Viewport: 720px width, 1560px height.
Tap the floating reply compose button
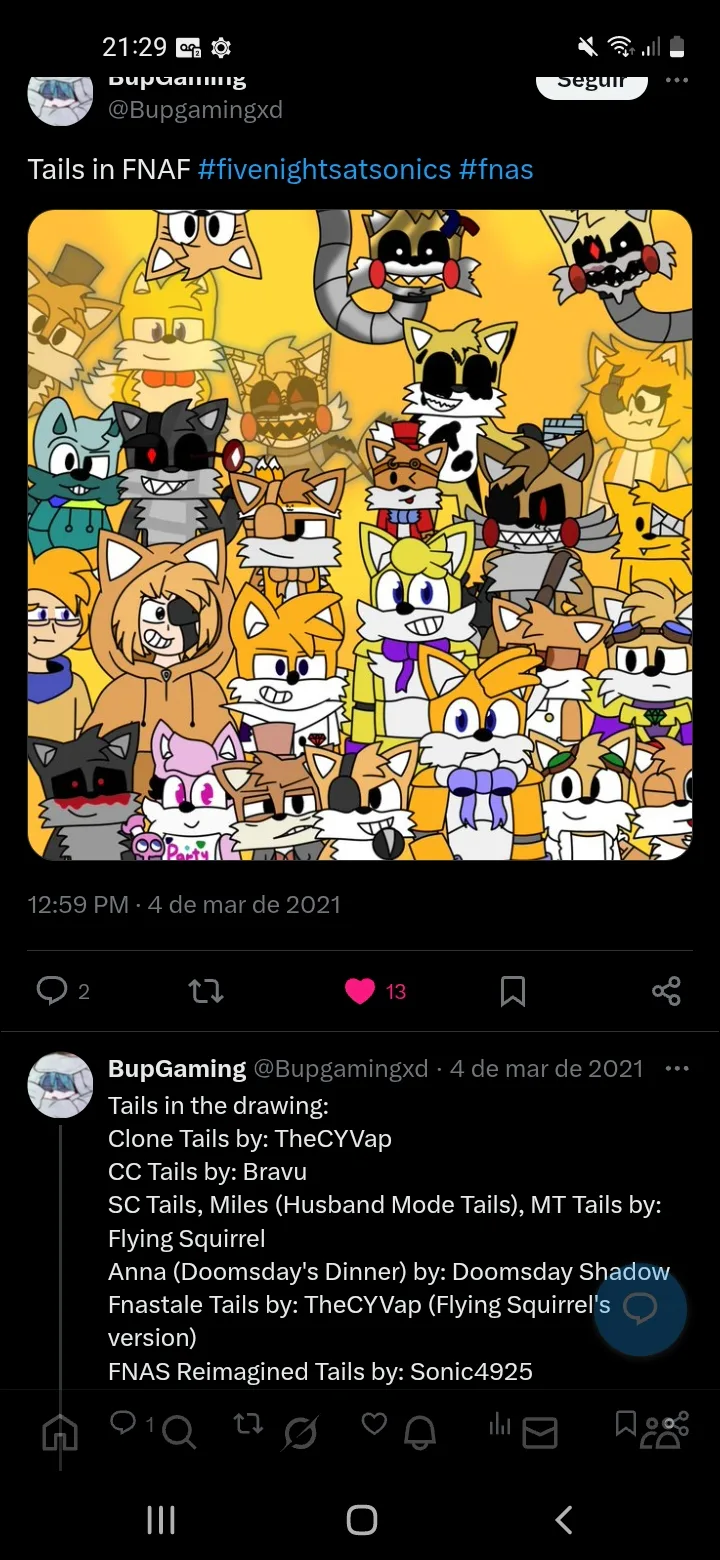pos(640,1310)
